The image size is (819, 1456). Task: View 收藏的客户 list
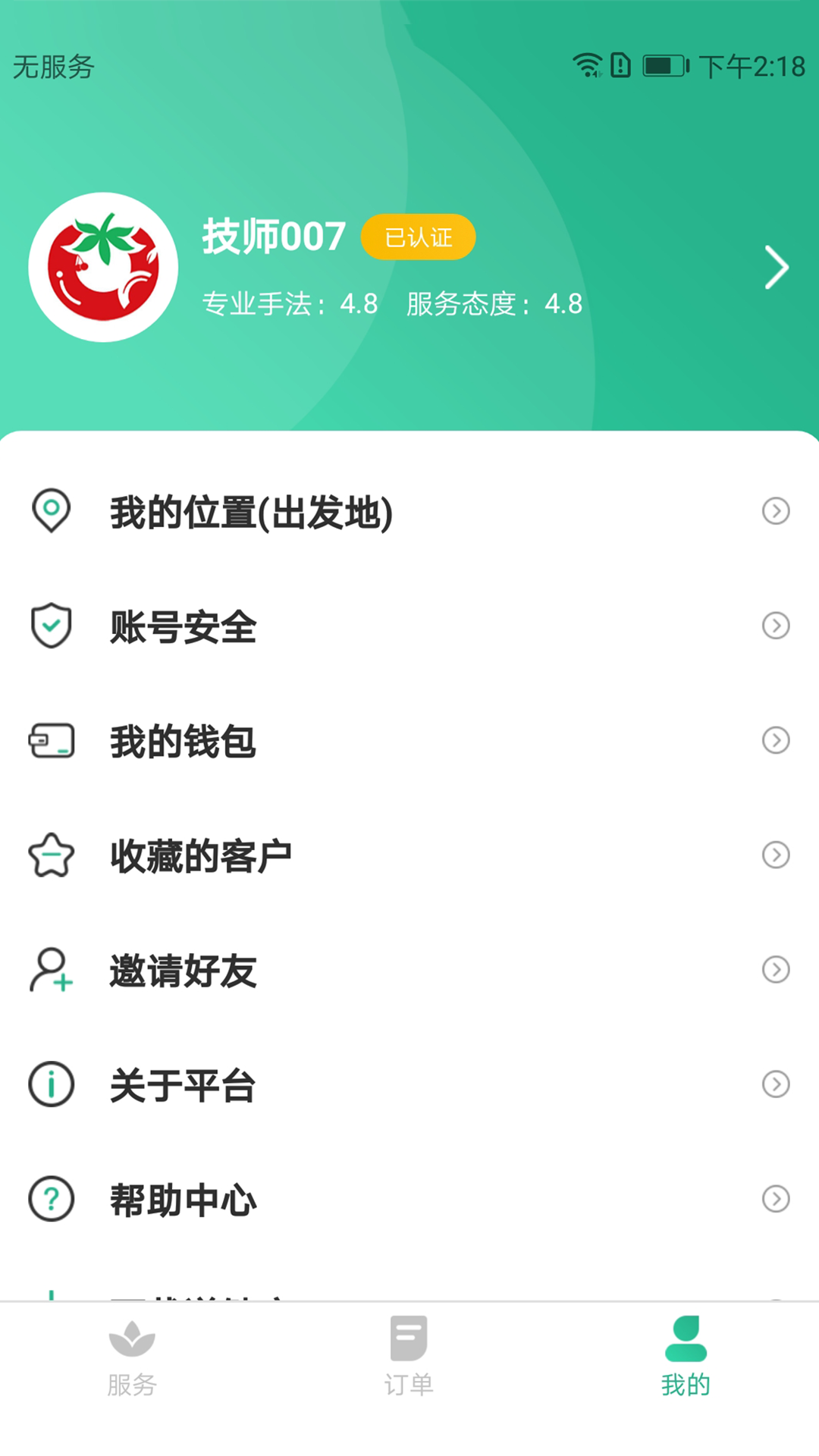click(409, 855)
